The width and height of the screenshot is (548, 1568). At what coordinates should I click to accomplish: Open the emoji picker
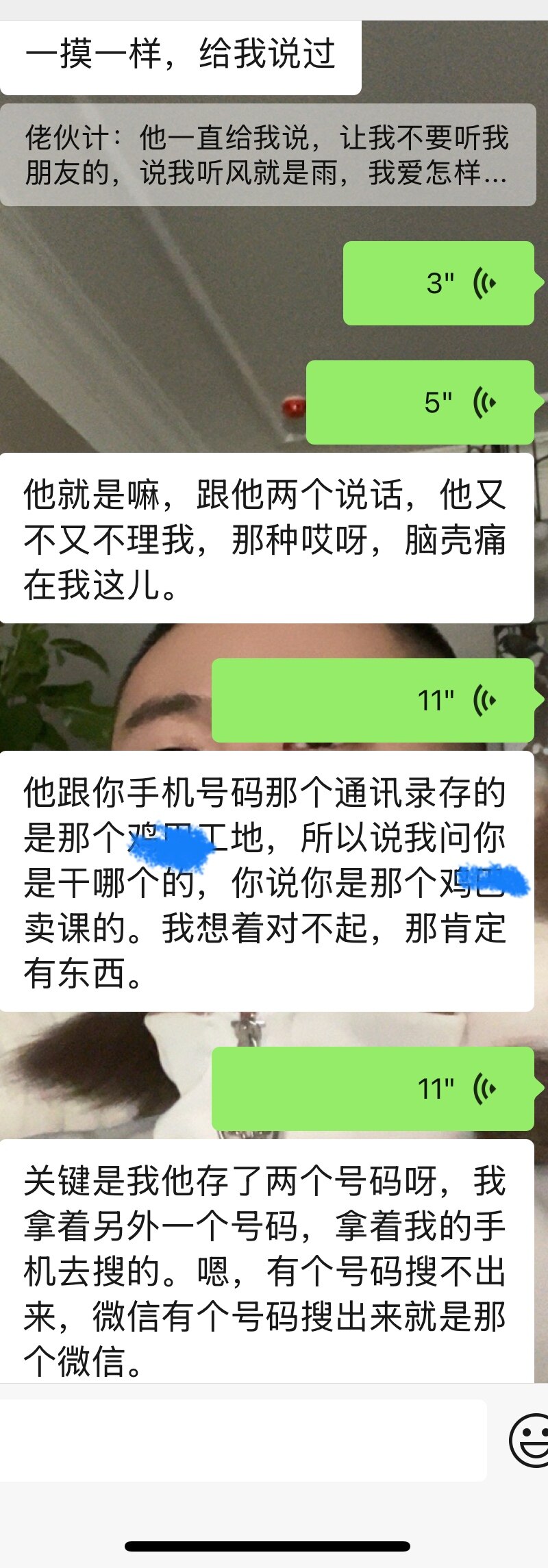530,1441
